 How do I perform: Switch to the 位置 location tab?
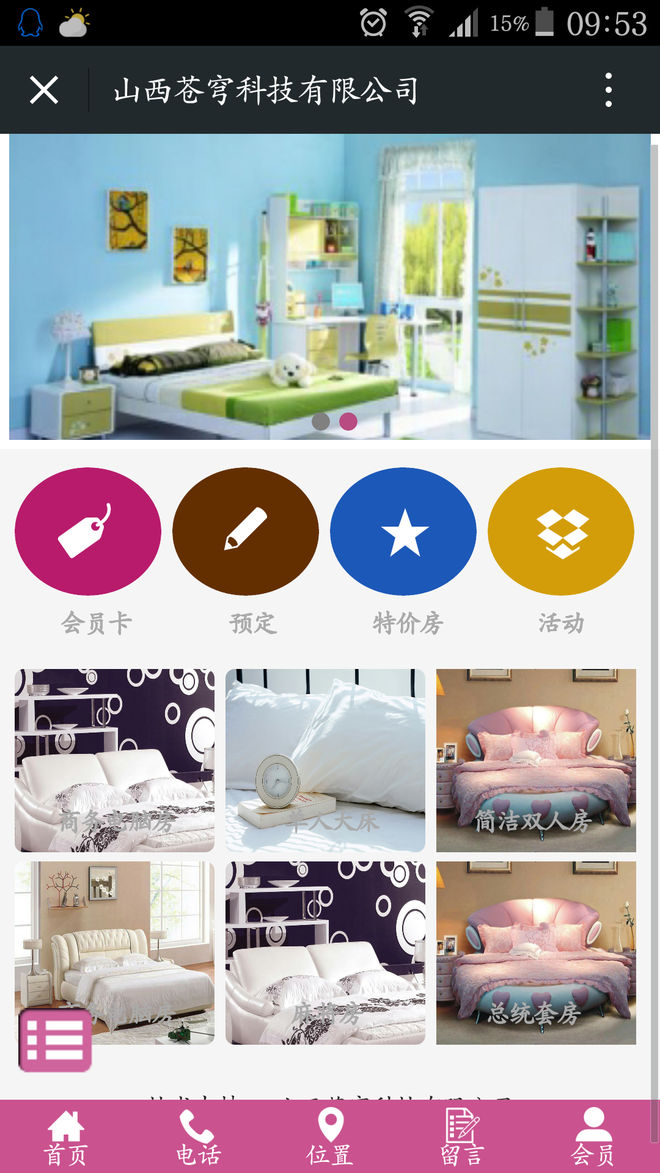click(330, 1138)
